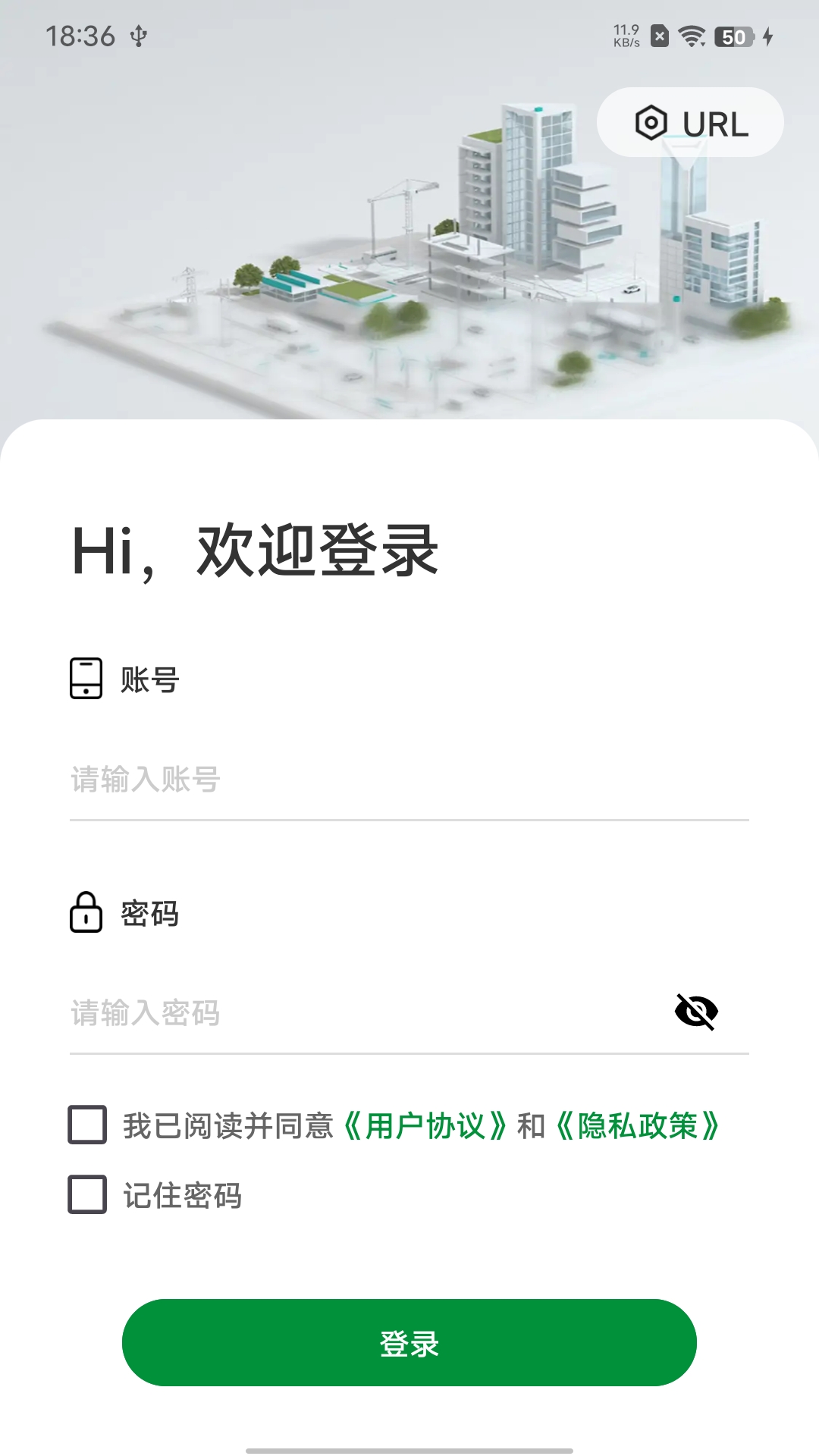
Task: Open the 《隐私政策》 privacy policy
Action: pyautogui.click(x=639, y=1126)
